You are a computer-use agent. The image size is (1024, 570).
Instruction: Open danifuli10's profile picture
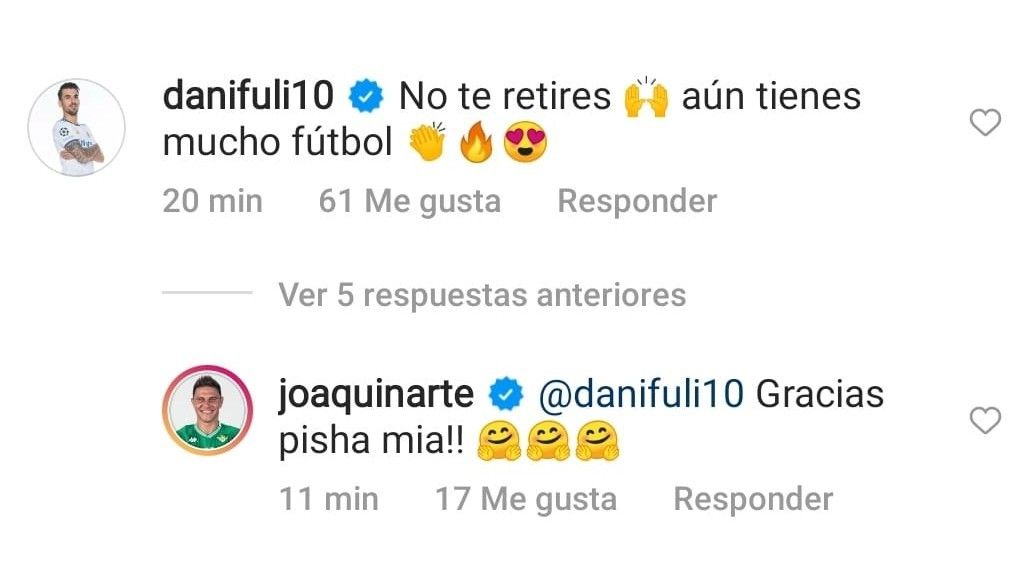coord(76,127)
